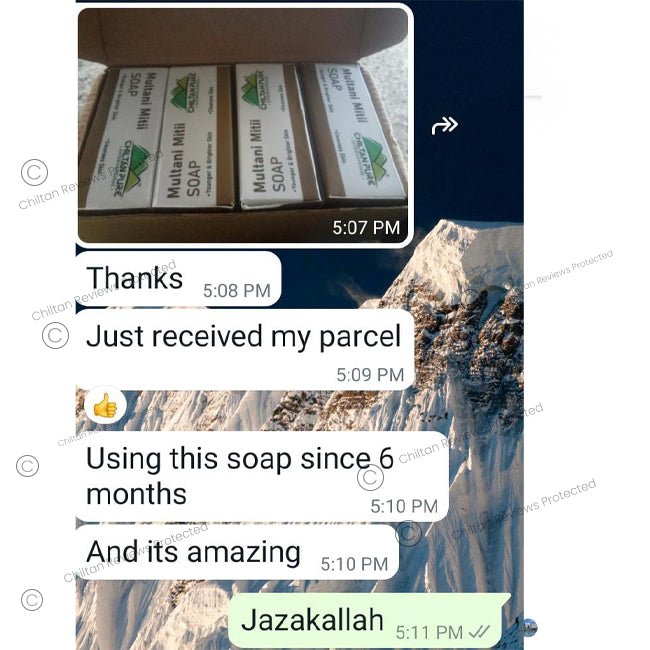Forward the photo using the arrow icon
The width and height of the screenshot is (650, 650).
pyautogui.click(x=444, y=125)
